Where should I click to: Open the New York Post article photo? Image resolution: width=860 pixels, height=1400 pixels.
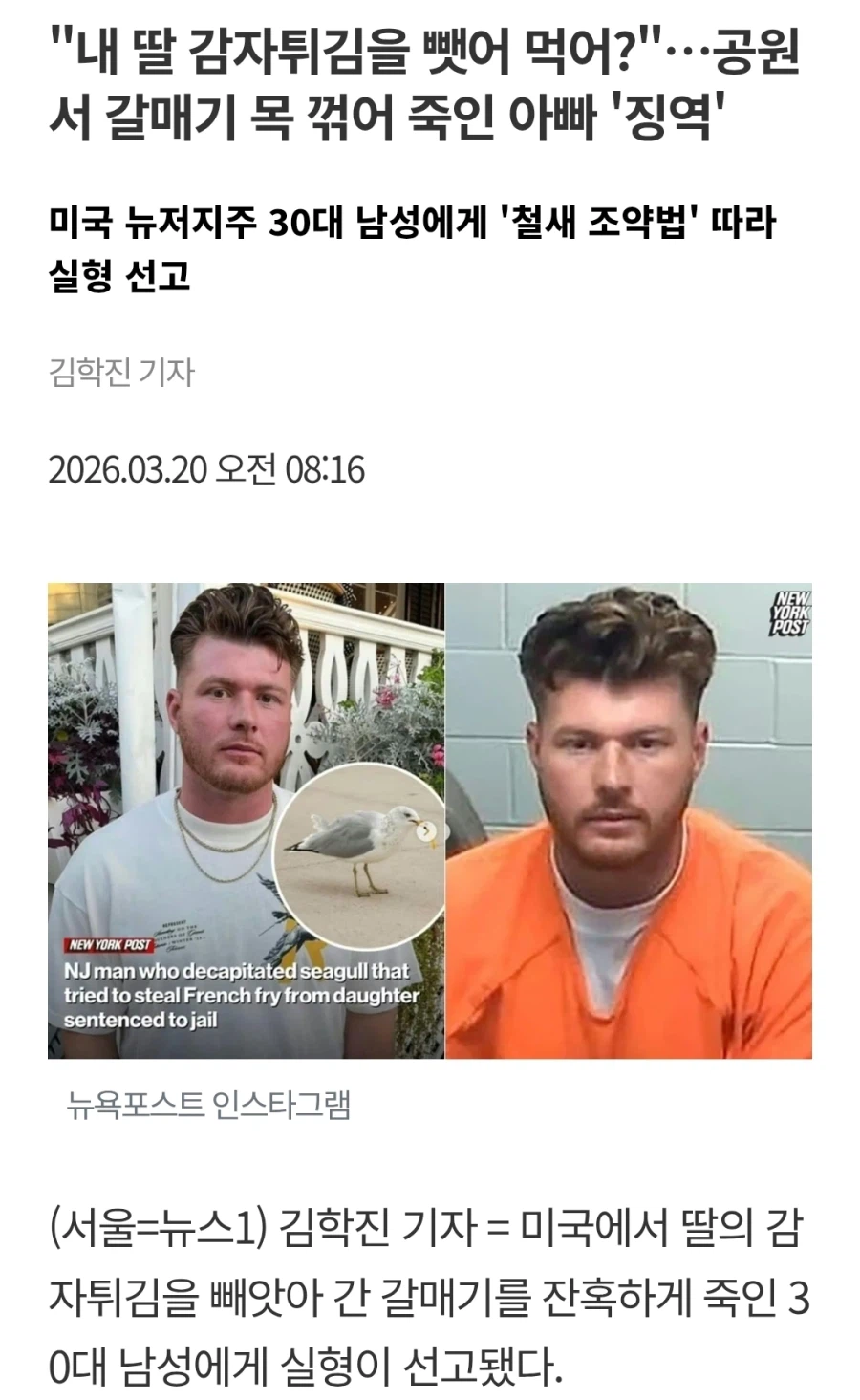(x=430, y=820)
